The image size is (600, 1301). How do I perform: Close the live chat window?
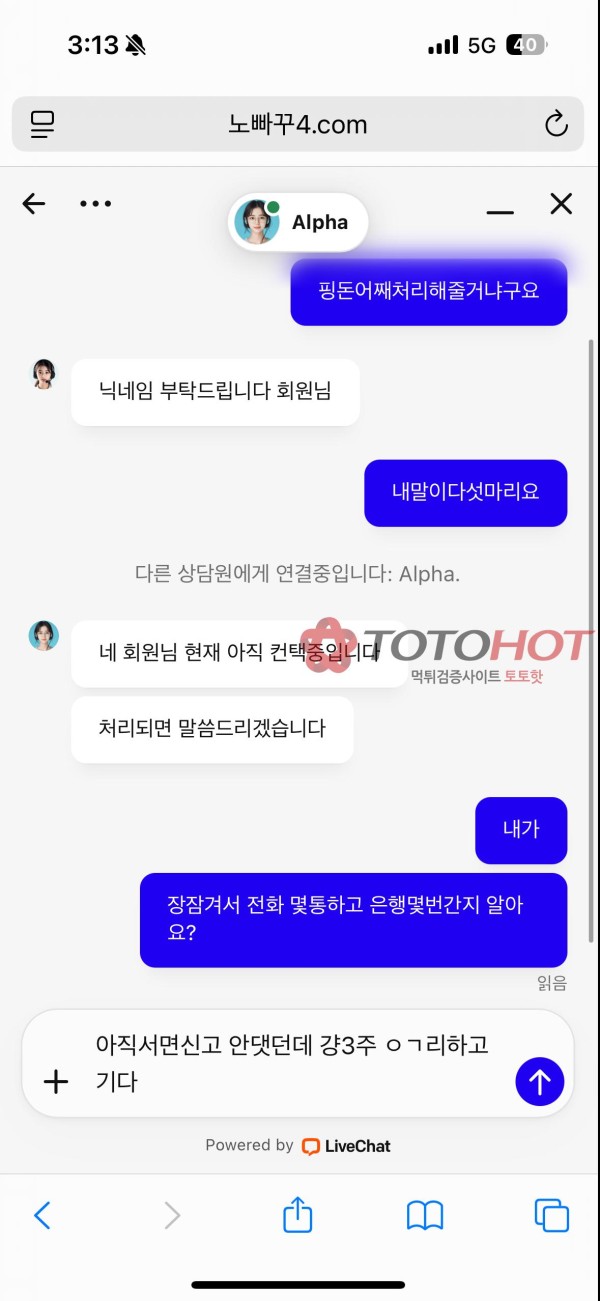[561, 204]
